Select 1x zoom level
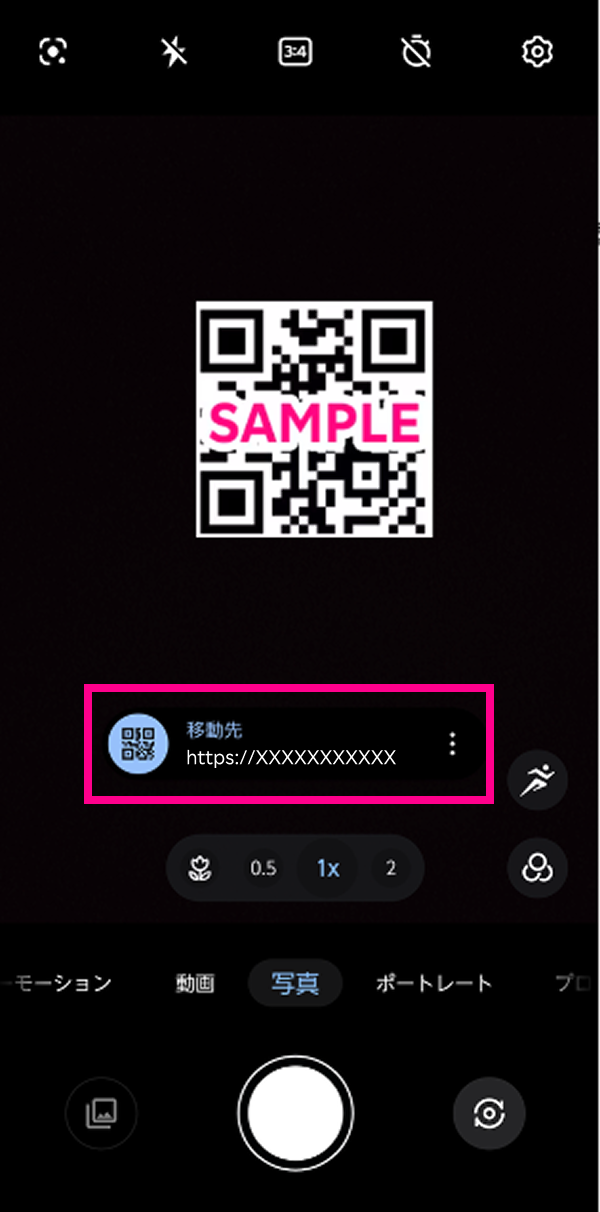600x1212 pixels. click(x=327, y=868)
